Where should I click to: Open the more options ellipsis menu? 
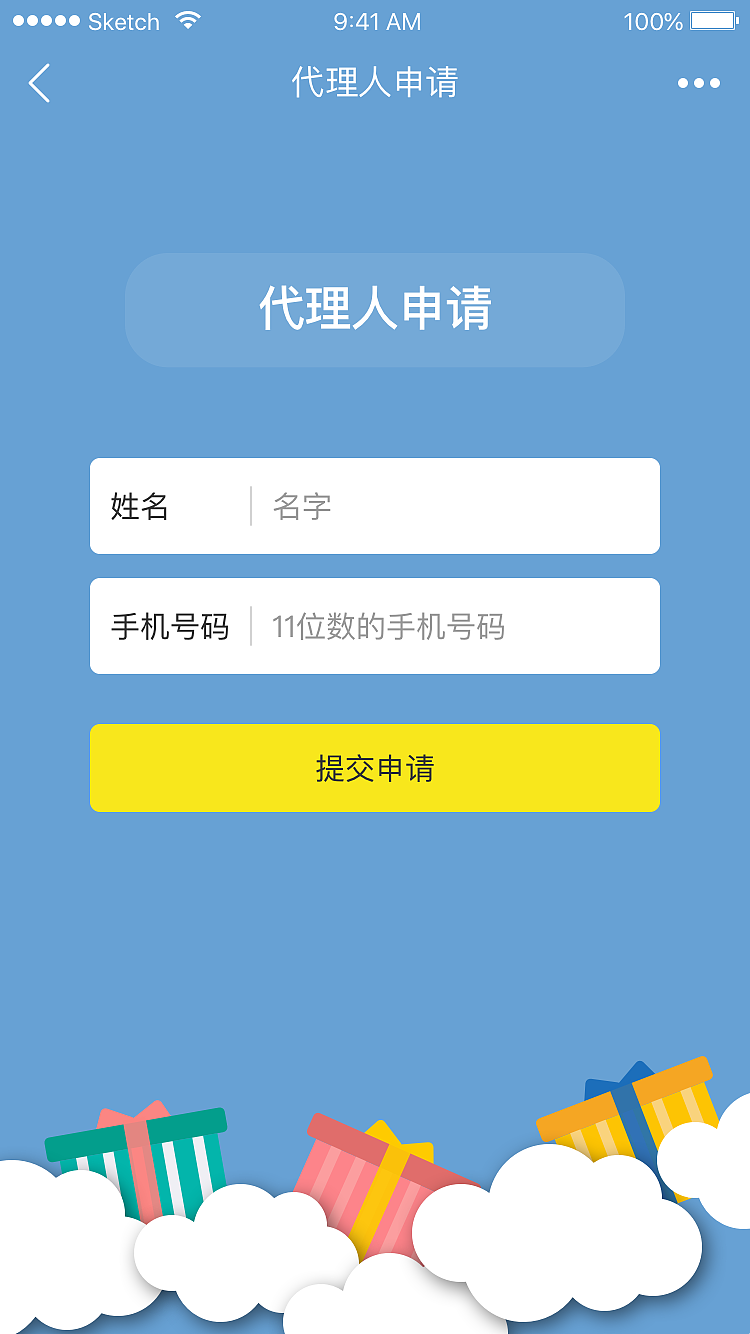point(700,84)
